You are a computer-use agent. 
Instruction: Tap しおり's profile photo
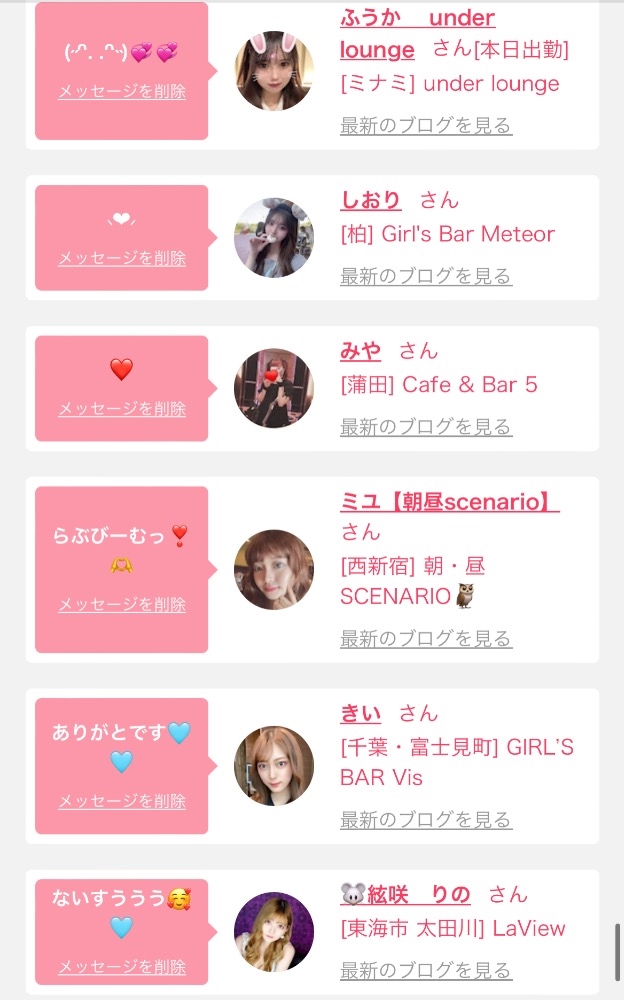(274, 238)
